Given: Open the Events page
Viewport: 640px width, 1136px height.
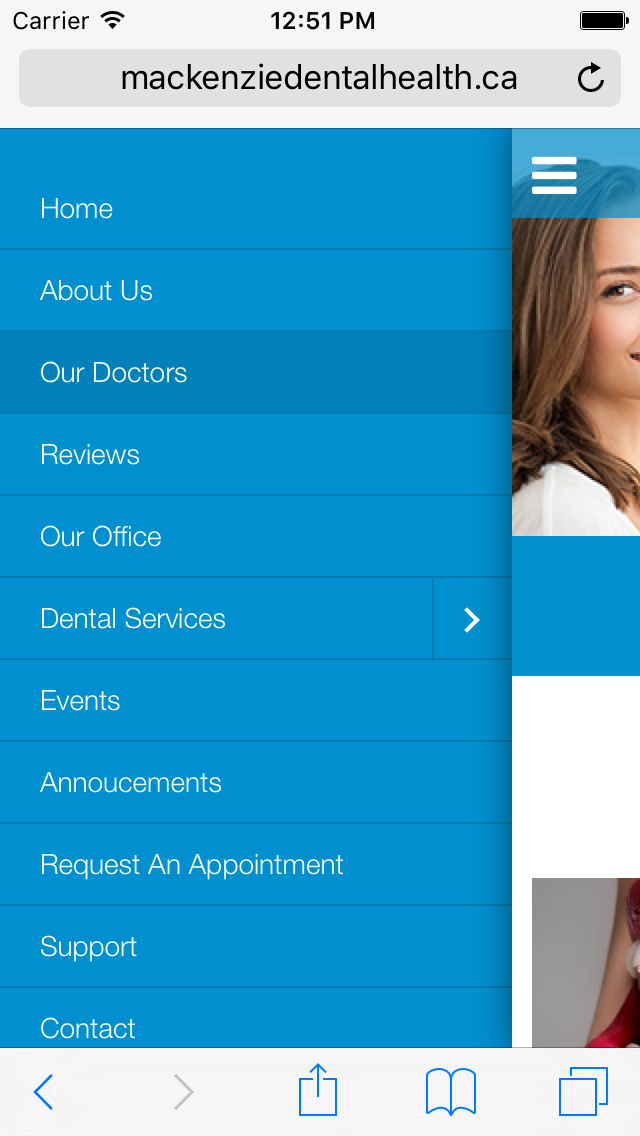Looking at the screenshot, I should point(80,701).
